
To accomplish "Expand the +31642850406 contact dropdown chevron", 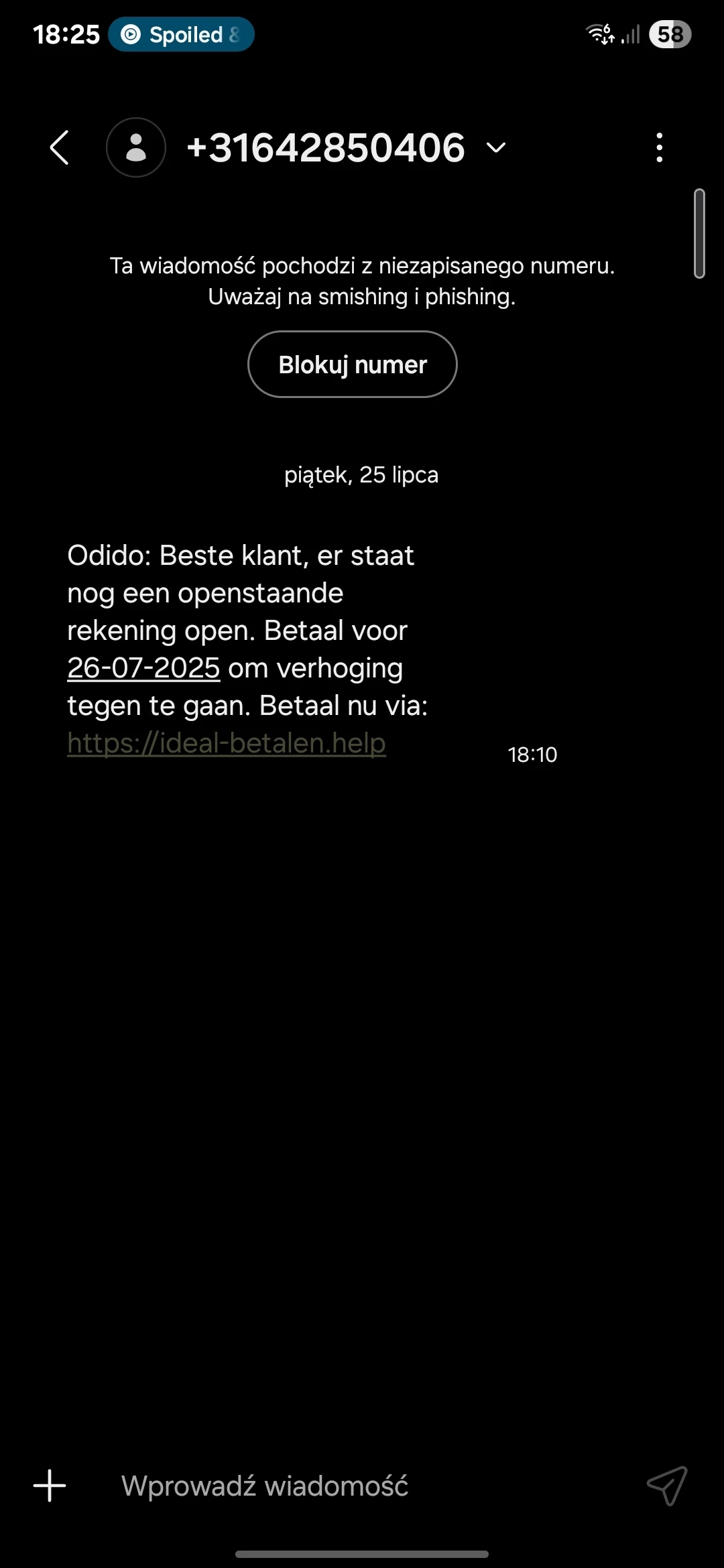I will click(x=496, y=147).
